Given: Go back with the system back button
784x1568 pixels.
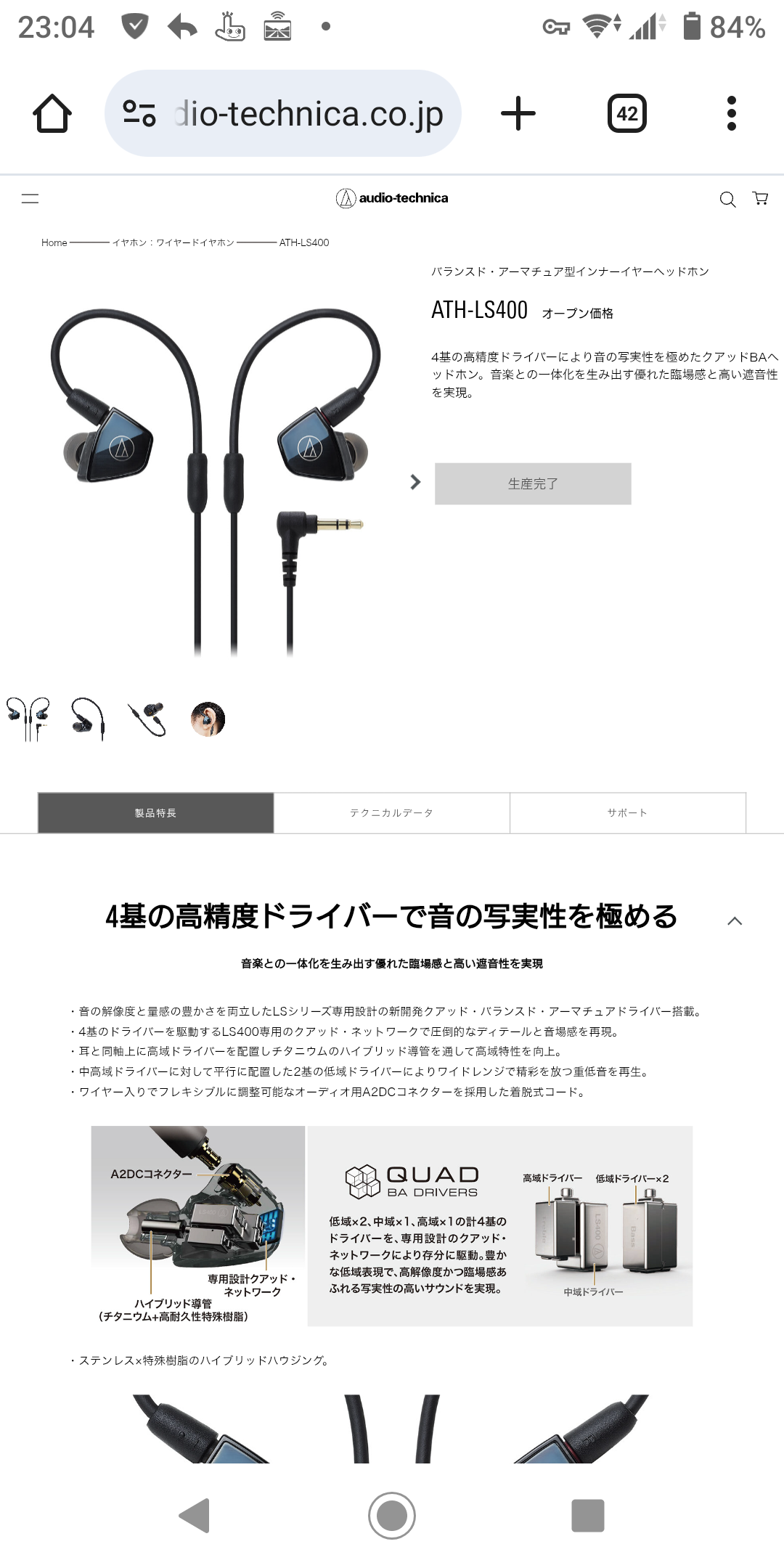Looking at the screenshot, I should 195,1516.
